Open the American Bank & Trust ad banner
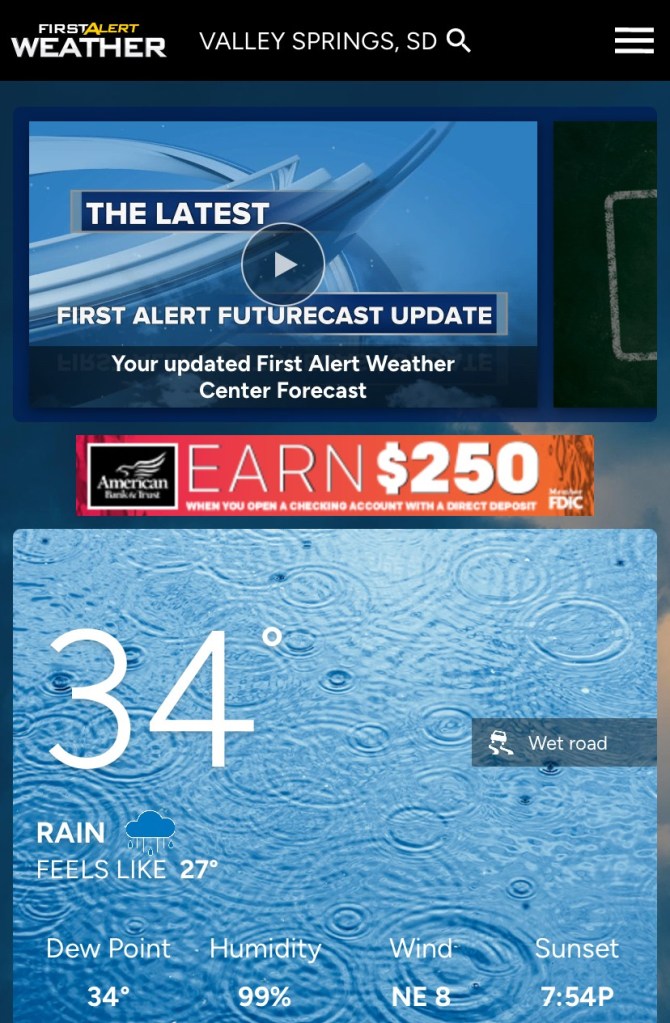This screenshot has width=670, height=1023. (335, 475)
